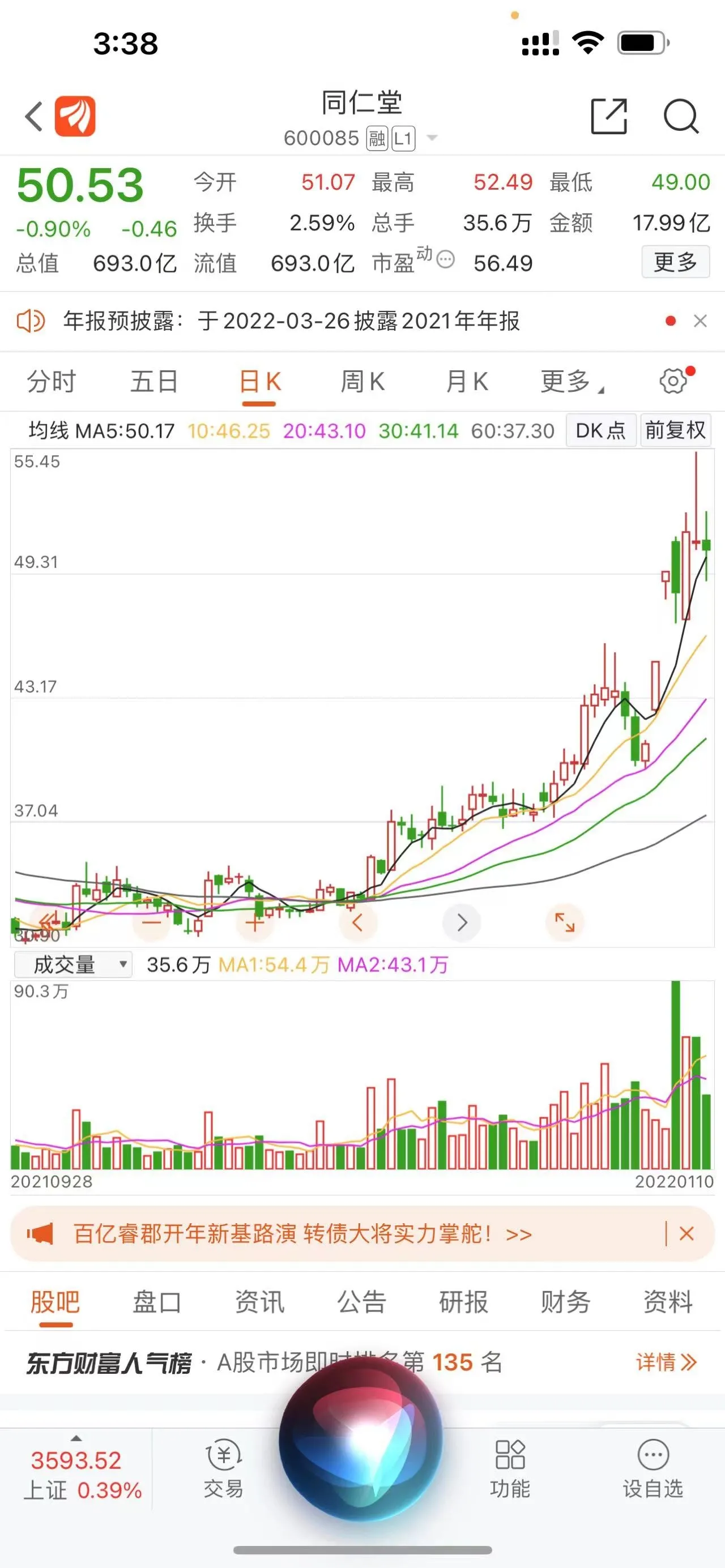Close the 百亿睿郡 promo banner
Screen dimensions: 725x1568
point(686,1234)
